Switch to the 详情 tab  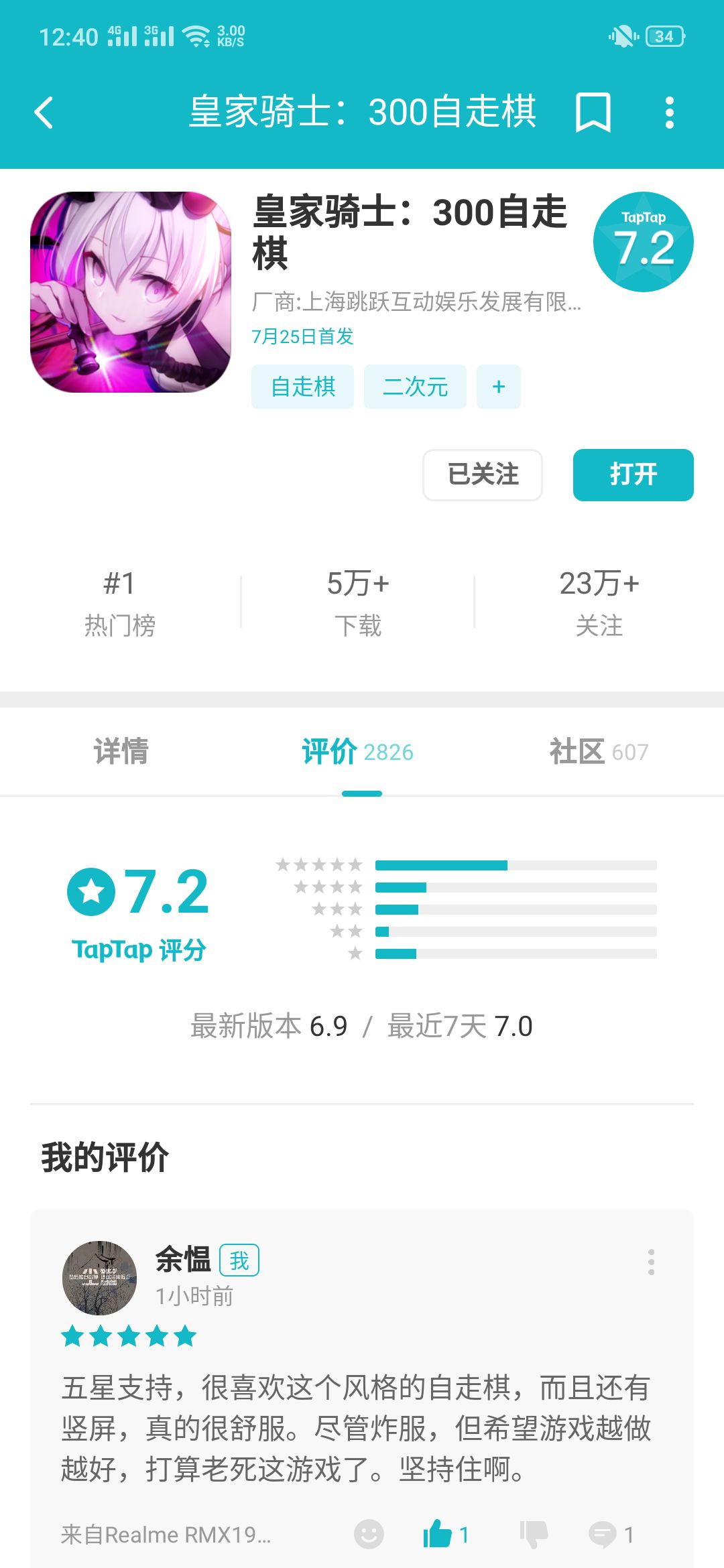tap(121, 751)
